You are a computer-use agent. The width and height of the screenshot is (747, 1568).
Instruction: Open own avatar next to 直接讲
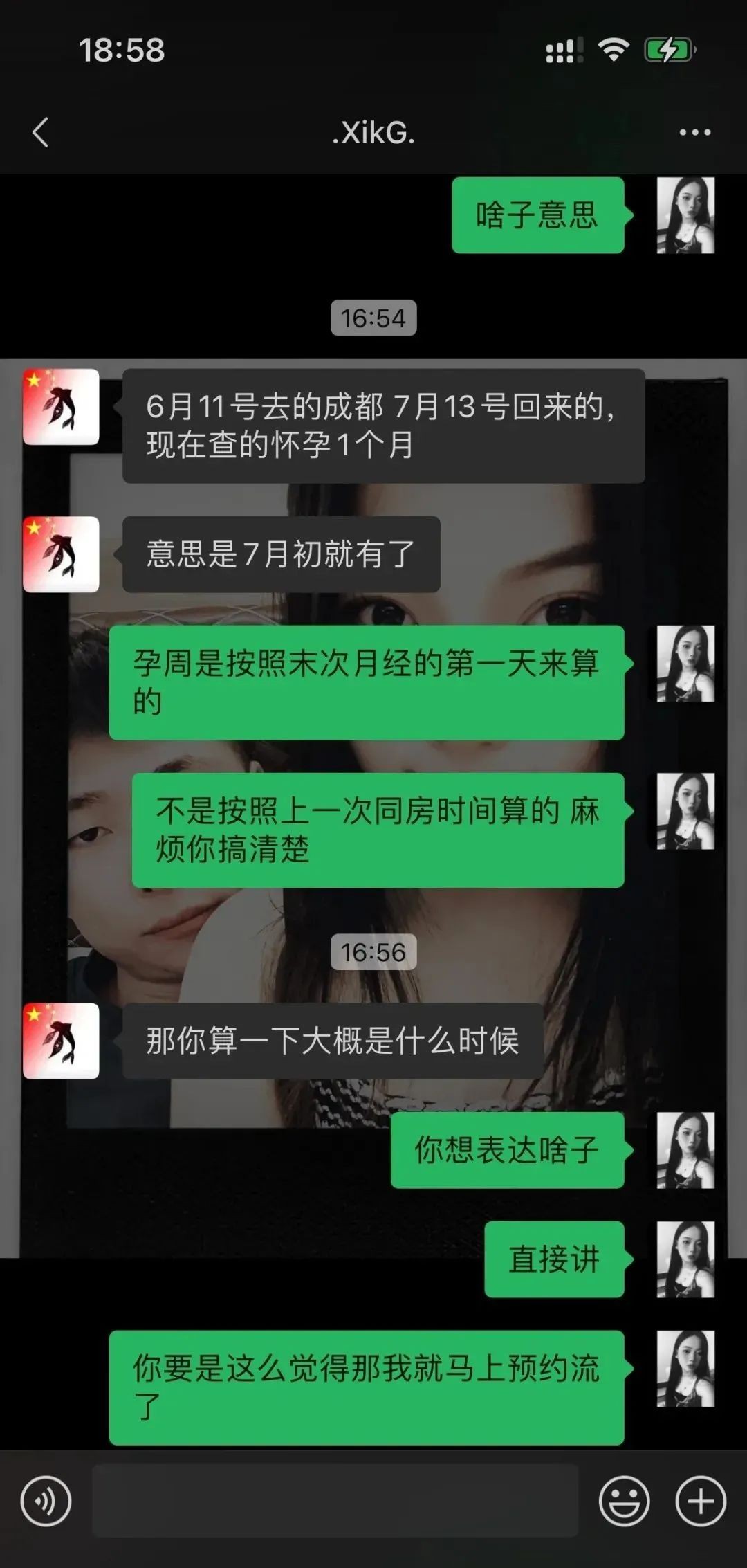[x=685, y=1259]
